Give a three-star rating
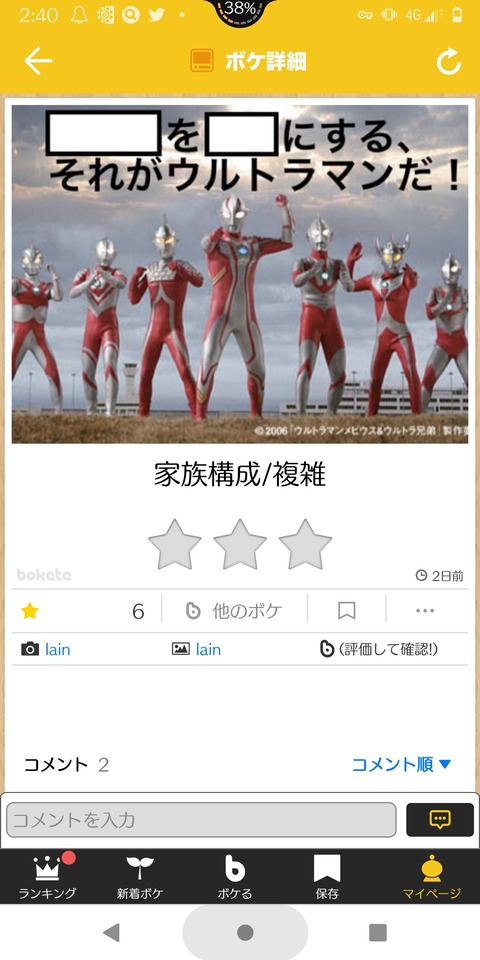480x960 pixels. 306,544
